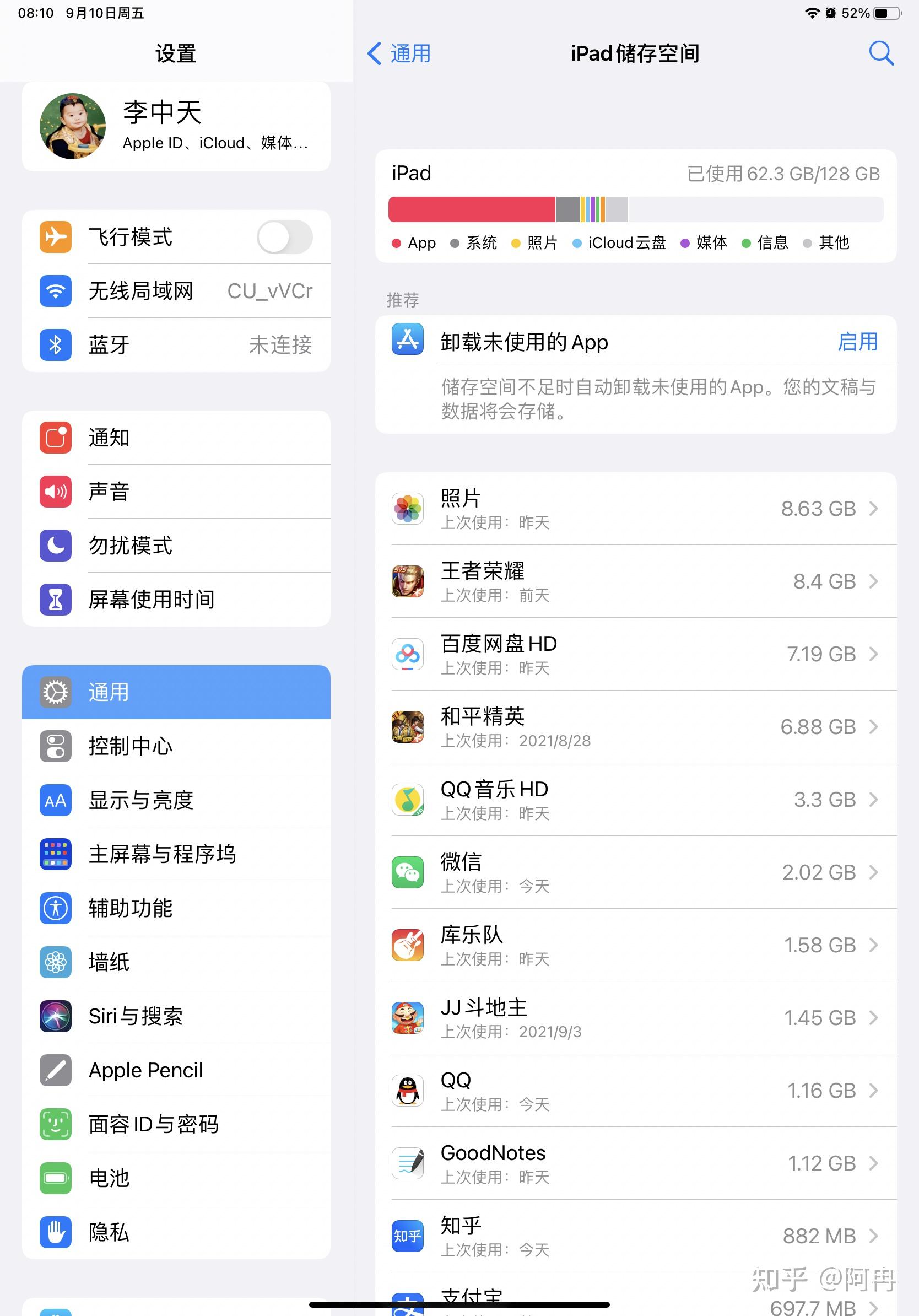The width and height of the screenshot is (919, 1316).
Task: View 百度网盘 HD storage details
Action: tap(635, 654)
